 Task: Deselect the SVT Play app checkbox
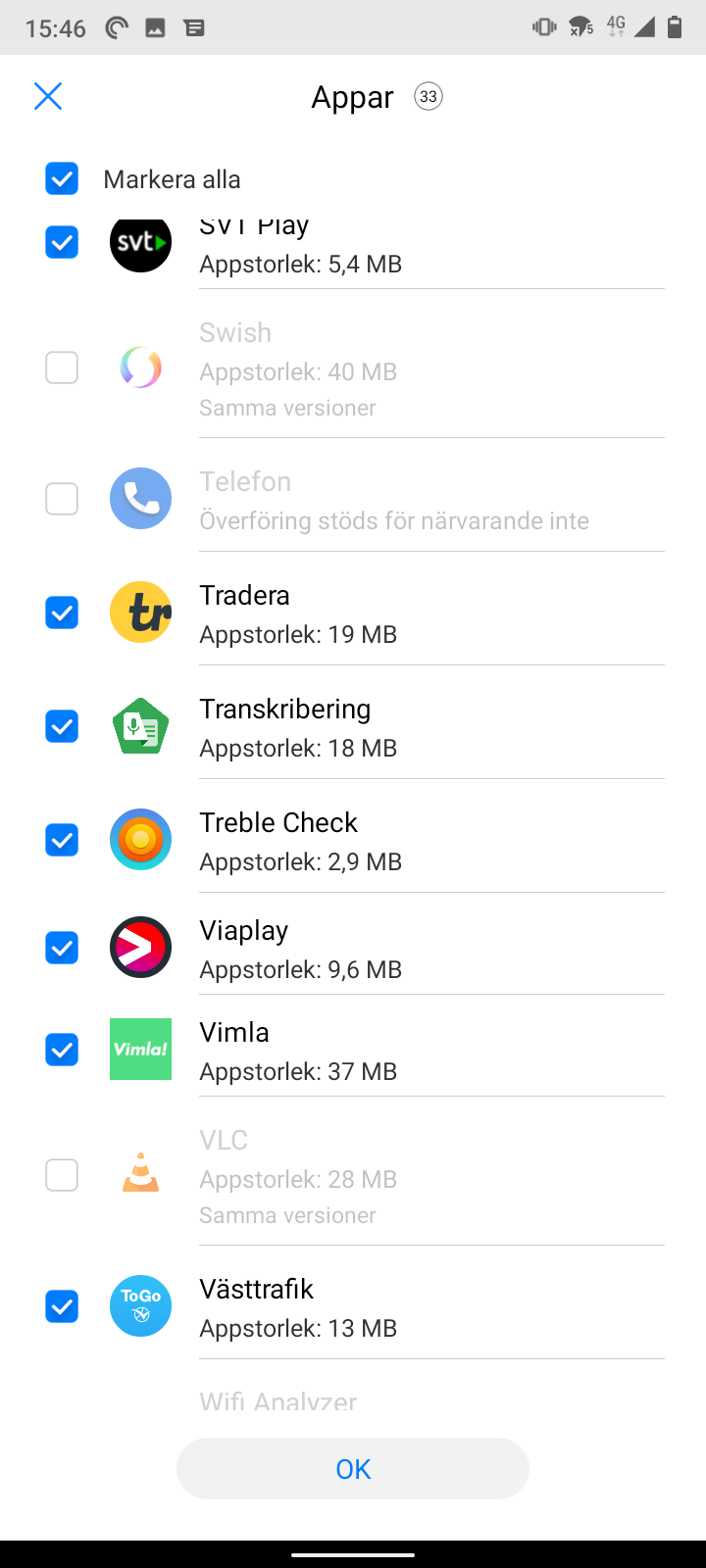pyautogui.click(x=62, y=242)
